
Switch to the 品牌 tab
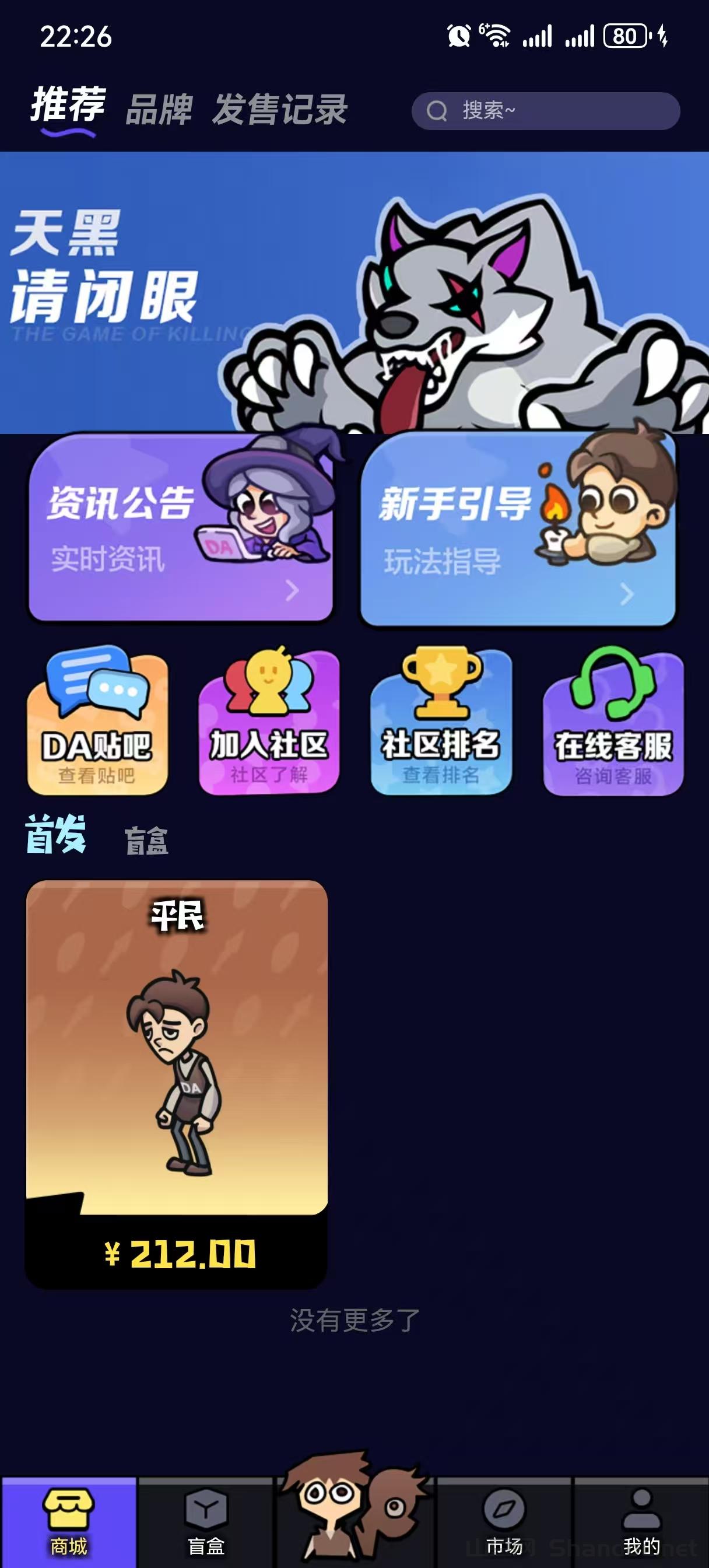158,110
